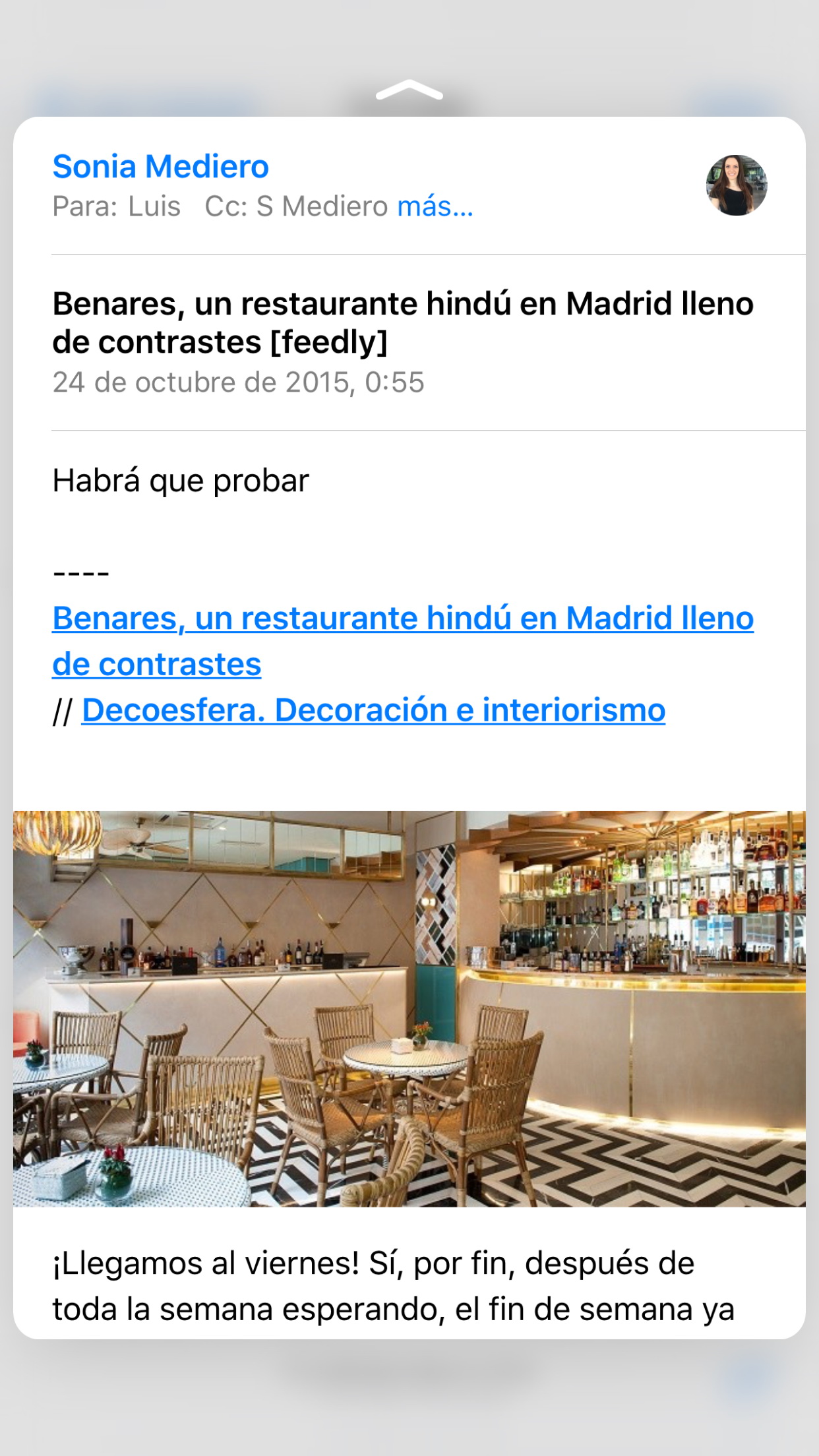Visit Decoesfera. Decoración e interiorismo link

click(373, 710)
